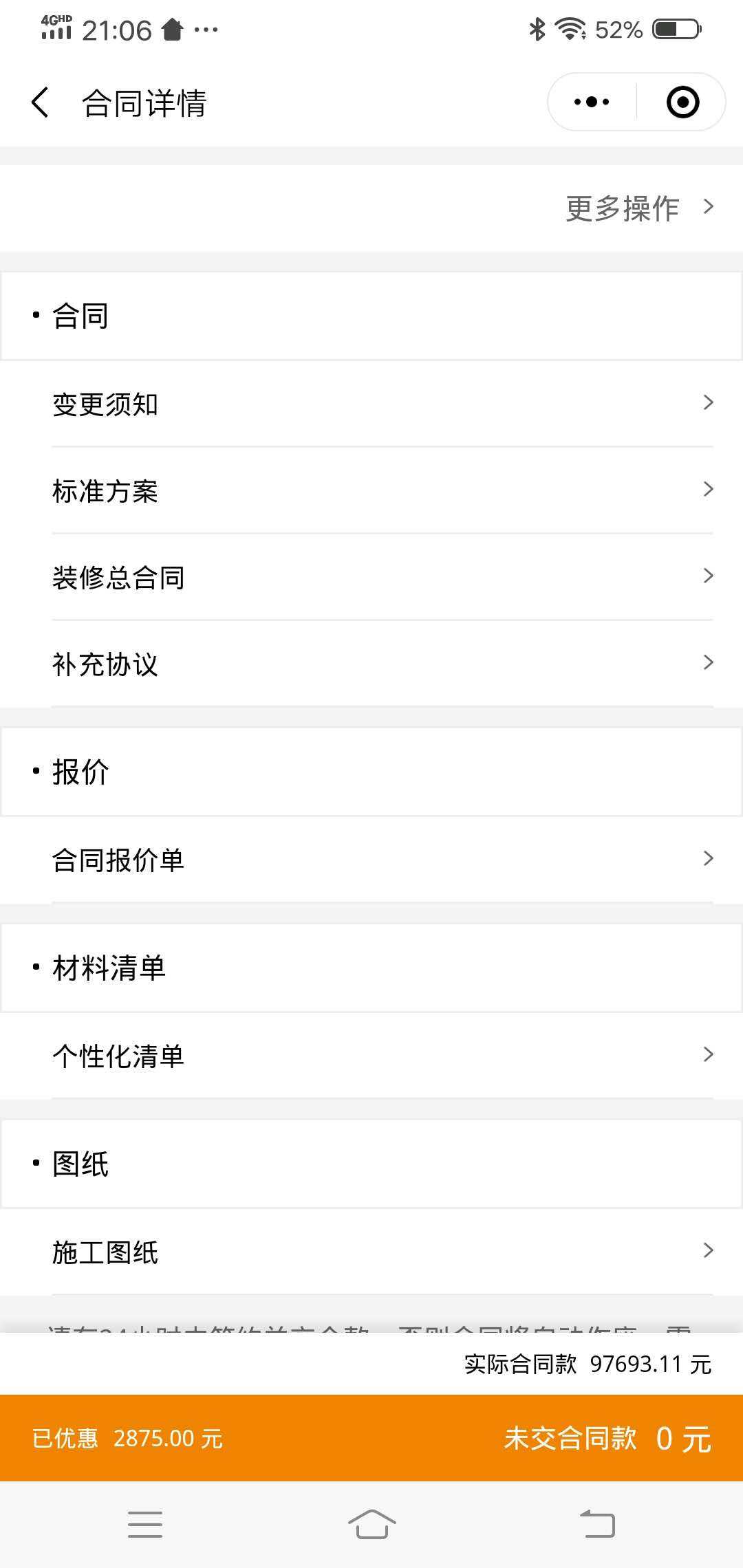Open system recent apps menu
The height and width of the screenshot is (1568, 743).
[x=145, y=1524]
